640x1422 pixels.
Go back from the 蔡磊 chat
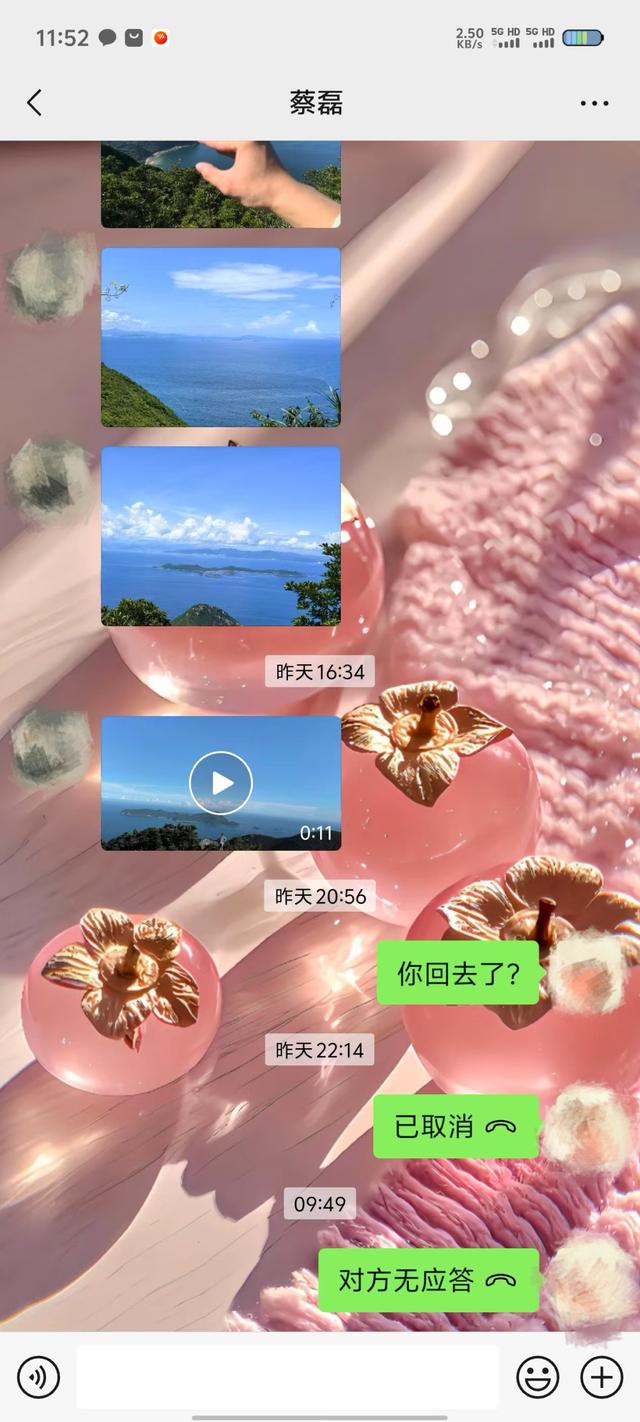pos(35,103)
